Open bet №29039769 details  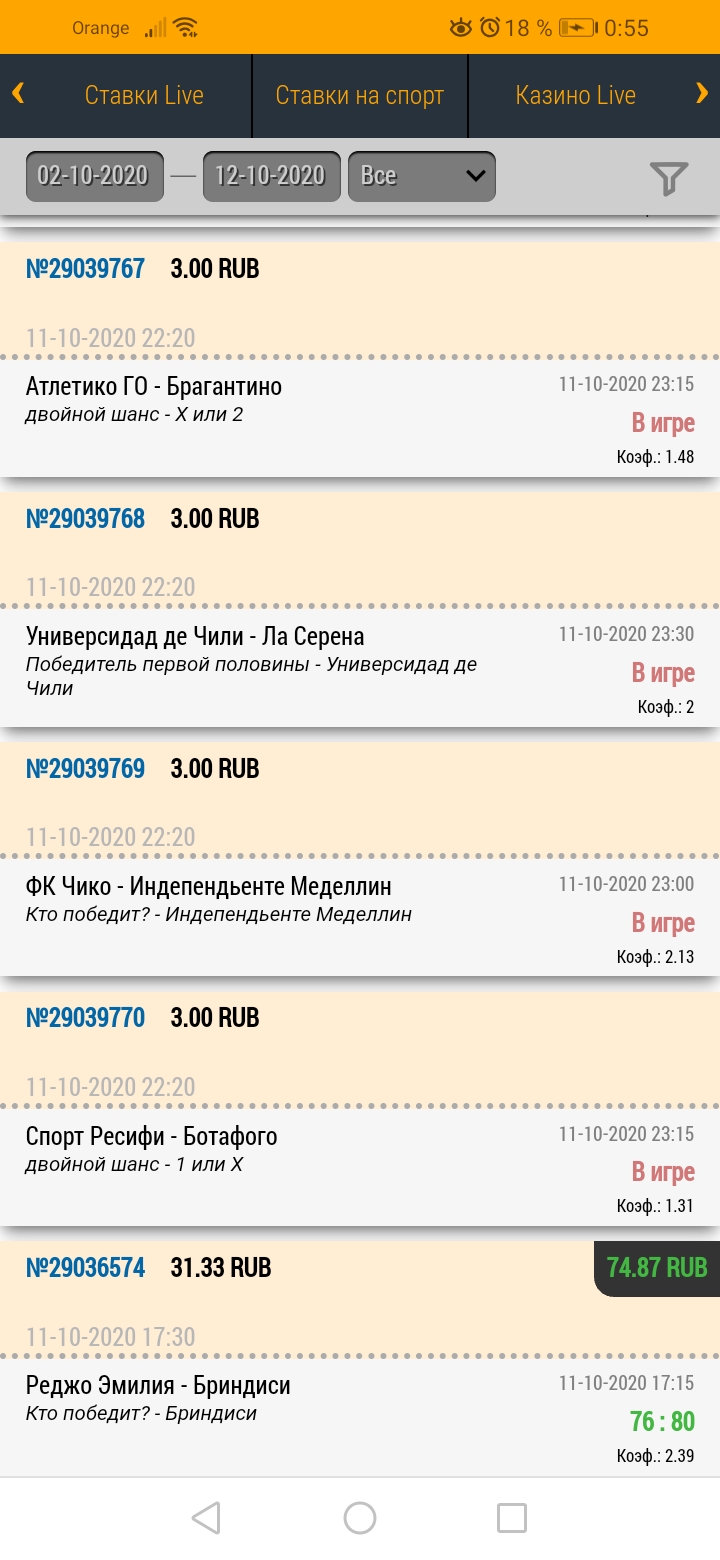[x=85, y=769]
